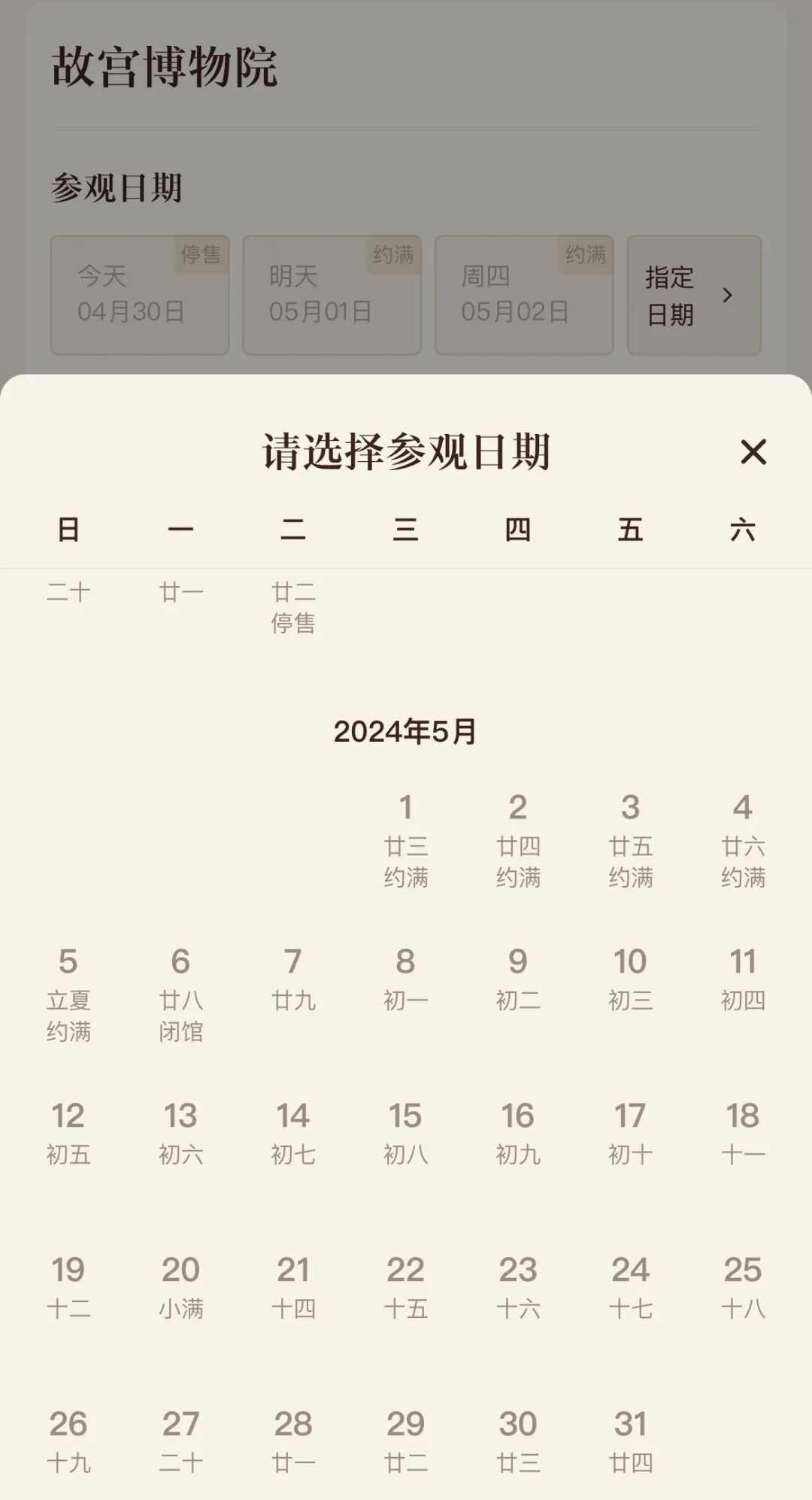Pick May 9 as visit date
The width and height of the screenshot is (812, 1500).
tap(517, 978)
